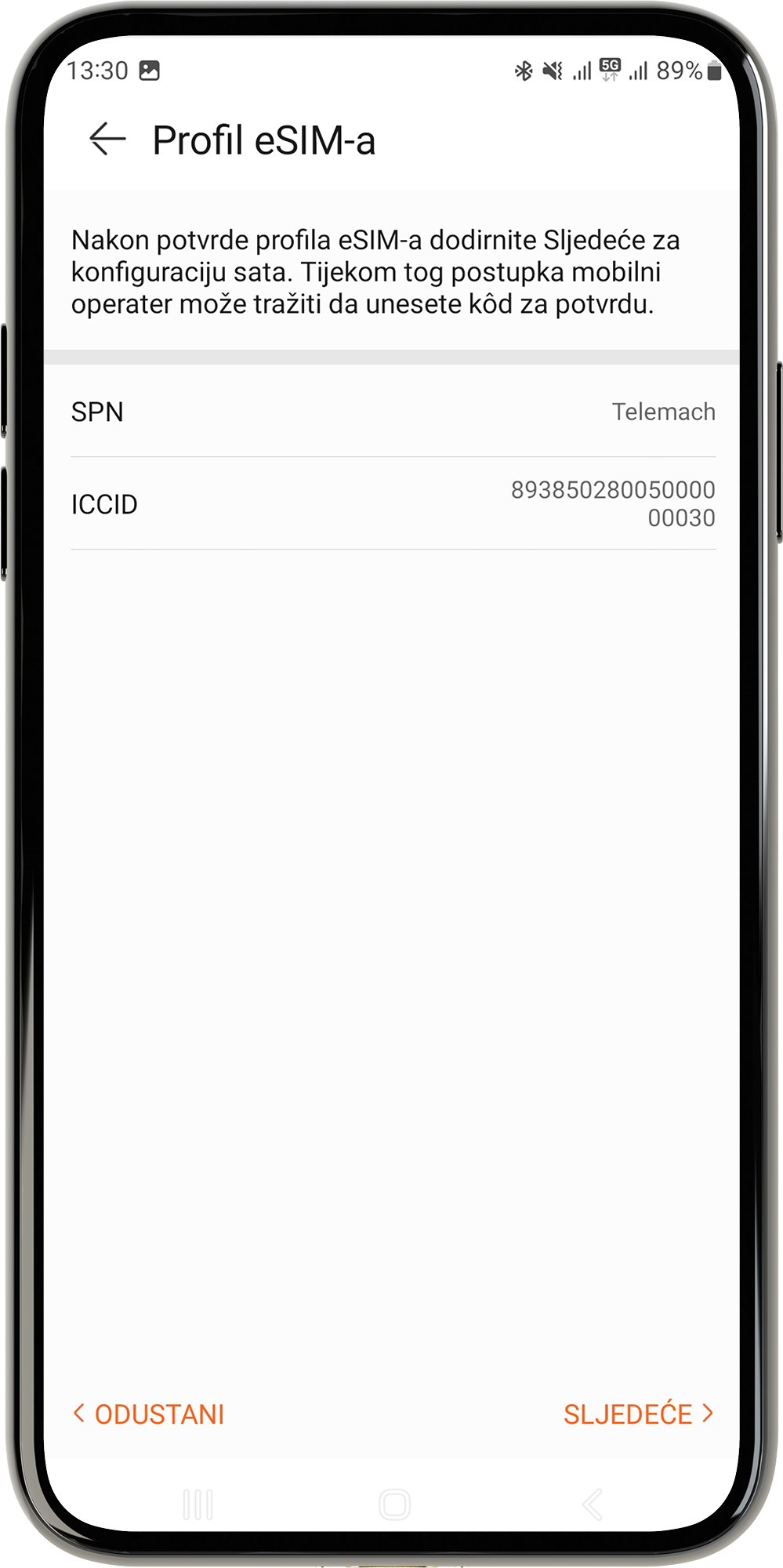Go back from Profil eSIM-a screen

107,140
